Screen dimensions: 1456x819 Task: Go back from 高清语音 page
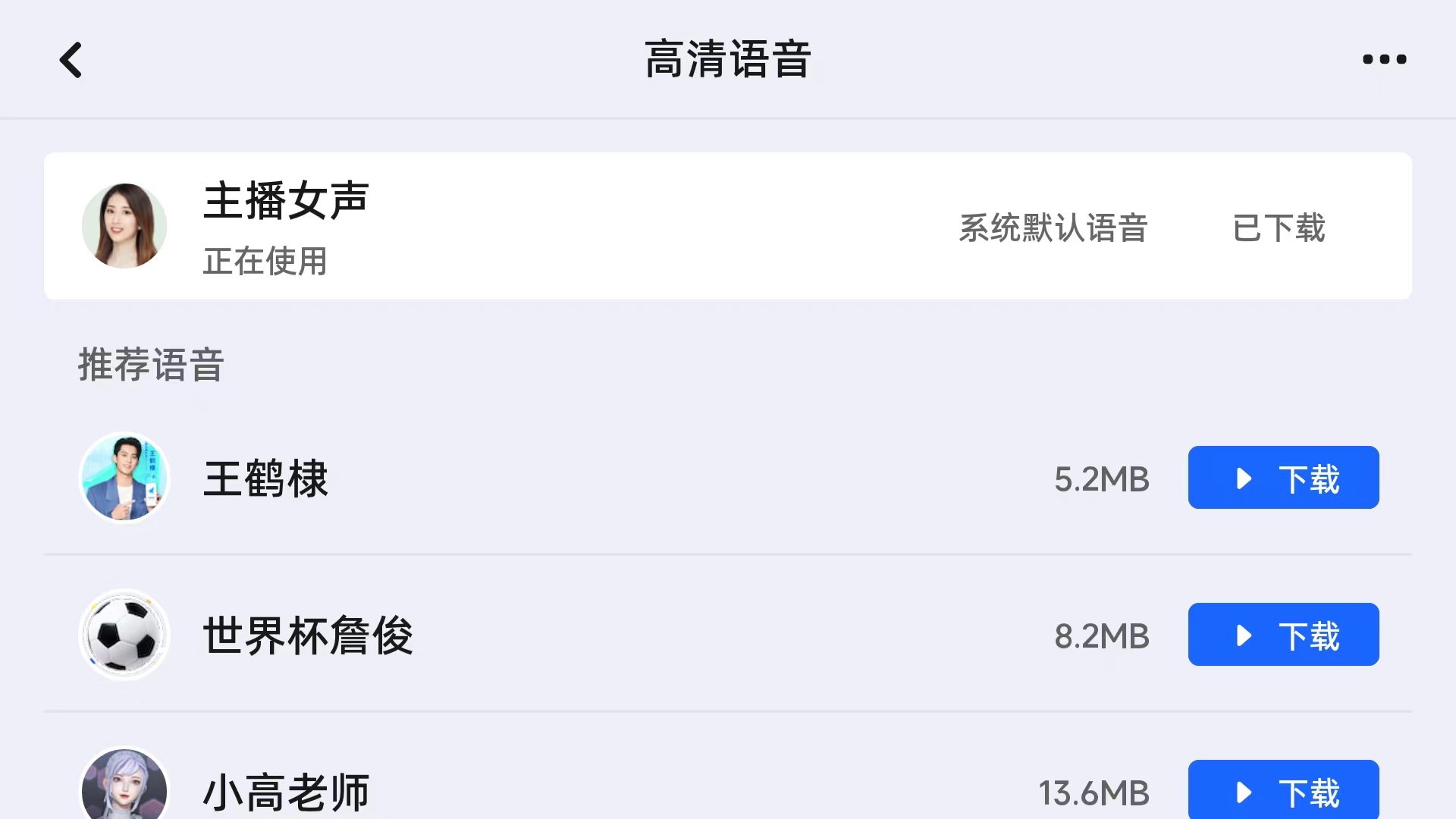[71, 60]
